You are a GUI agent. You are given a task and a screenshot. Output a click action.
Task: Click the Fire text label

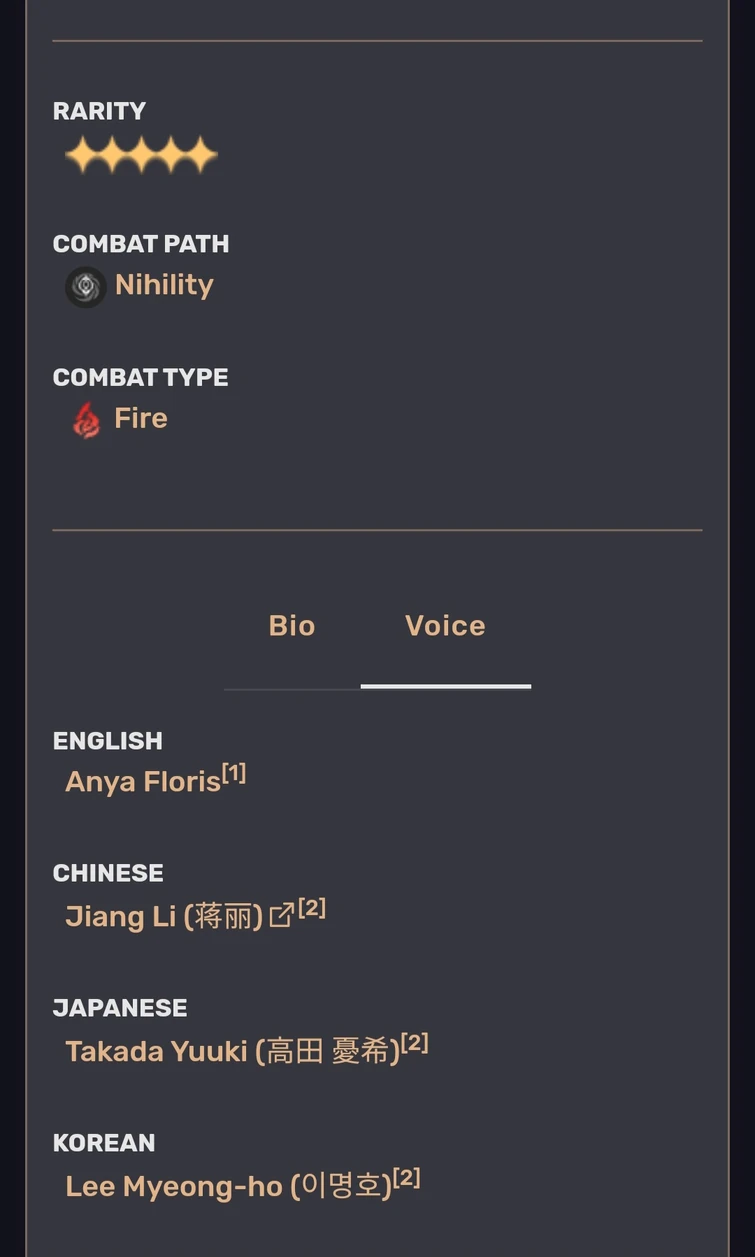coord(140,418)
